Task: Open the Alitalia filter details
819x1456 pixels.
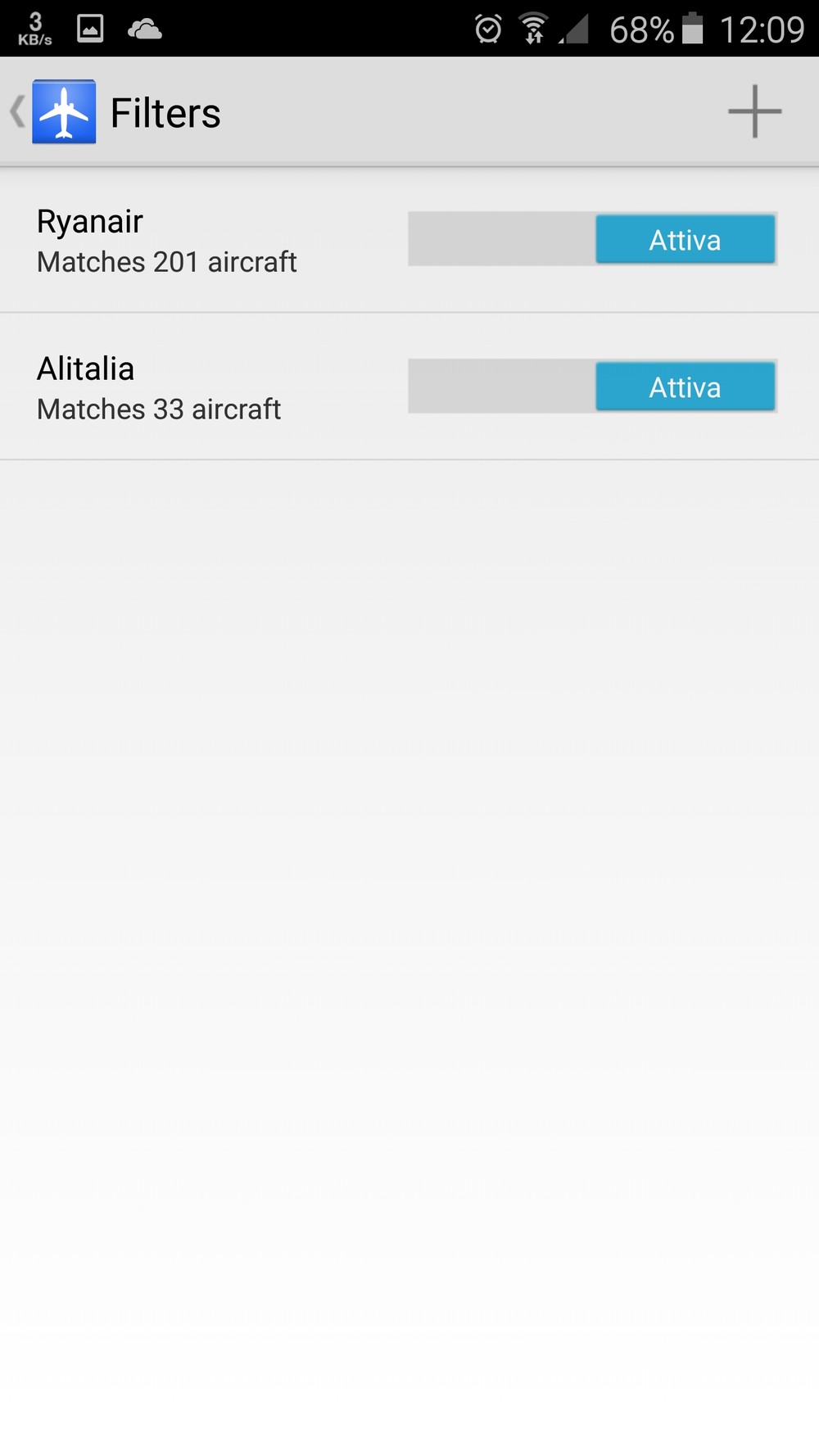Action: pyautogui.click(x=159, y=388)
